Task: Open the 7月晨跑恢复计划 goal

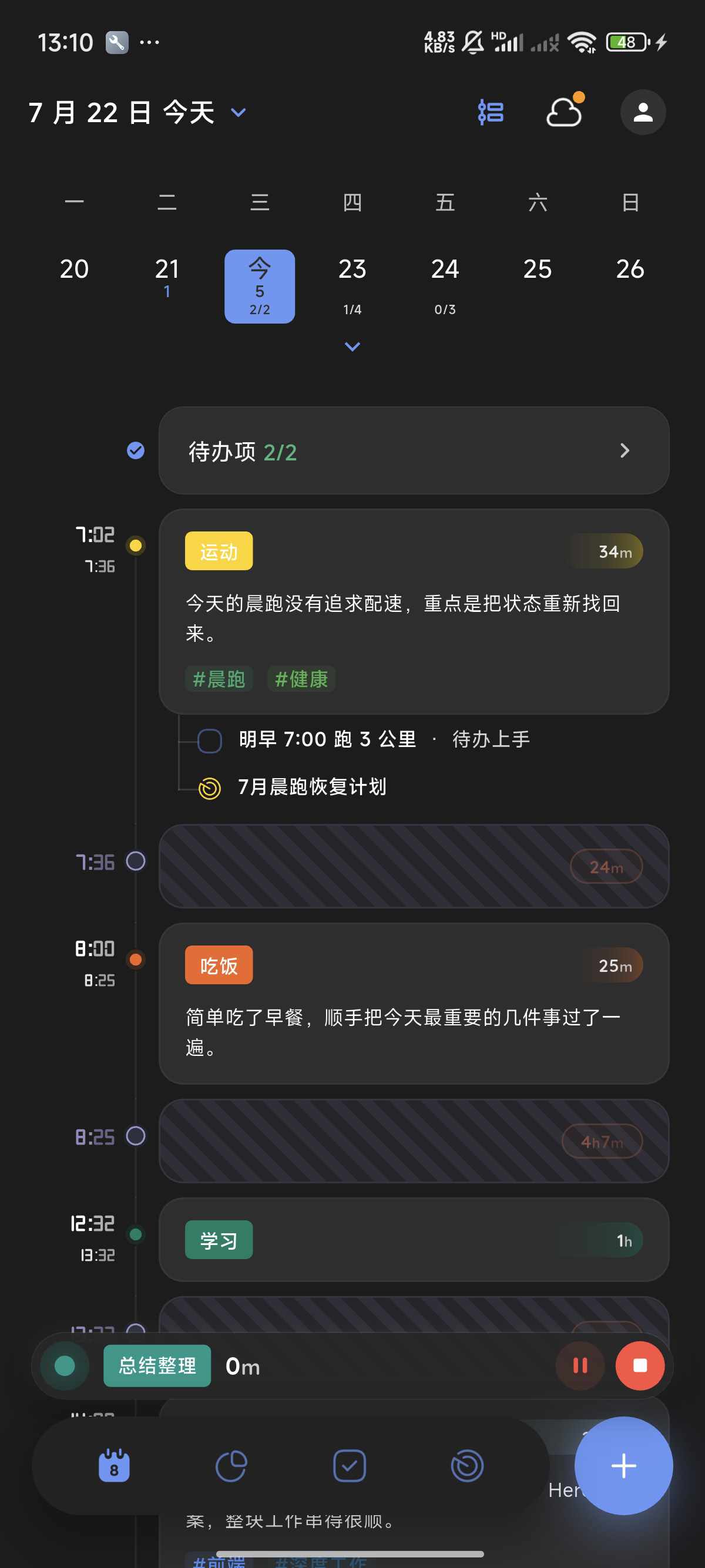Action: (x=312, y=787)
